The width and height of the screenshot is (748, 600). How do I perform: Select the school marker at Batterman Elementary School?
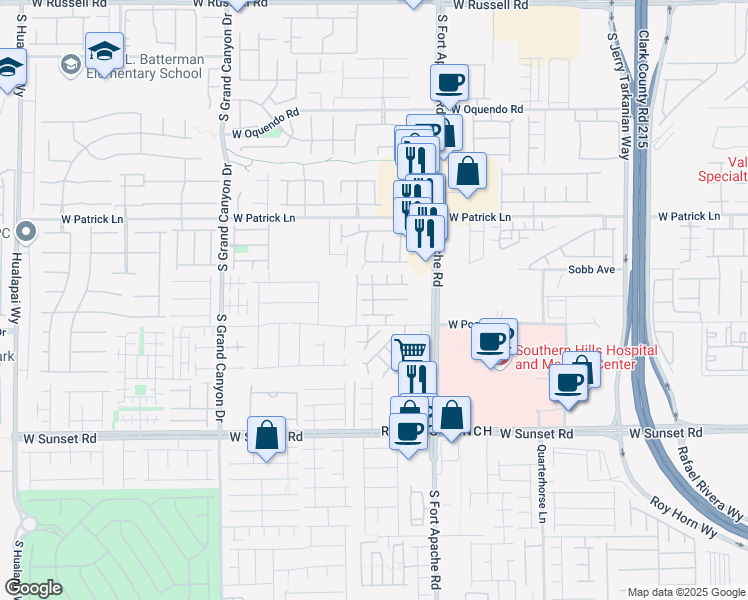coord(104,51)
